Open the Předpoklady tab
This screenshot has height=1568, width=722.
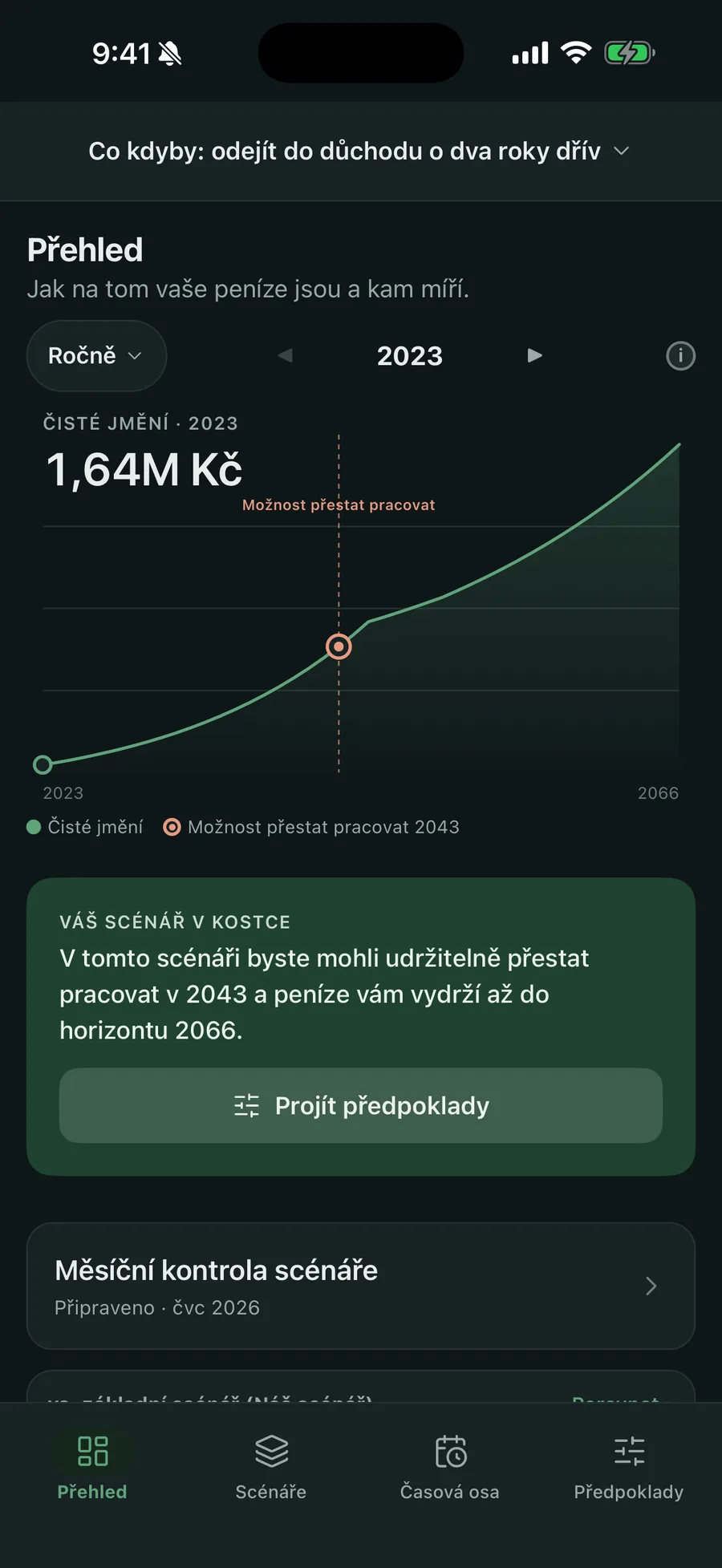(x=629, y=1467)
